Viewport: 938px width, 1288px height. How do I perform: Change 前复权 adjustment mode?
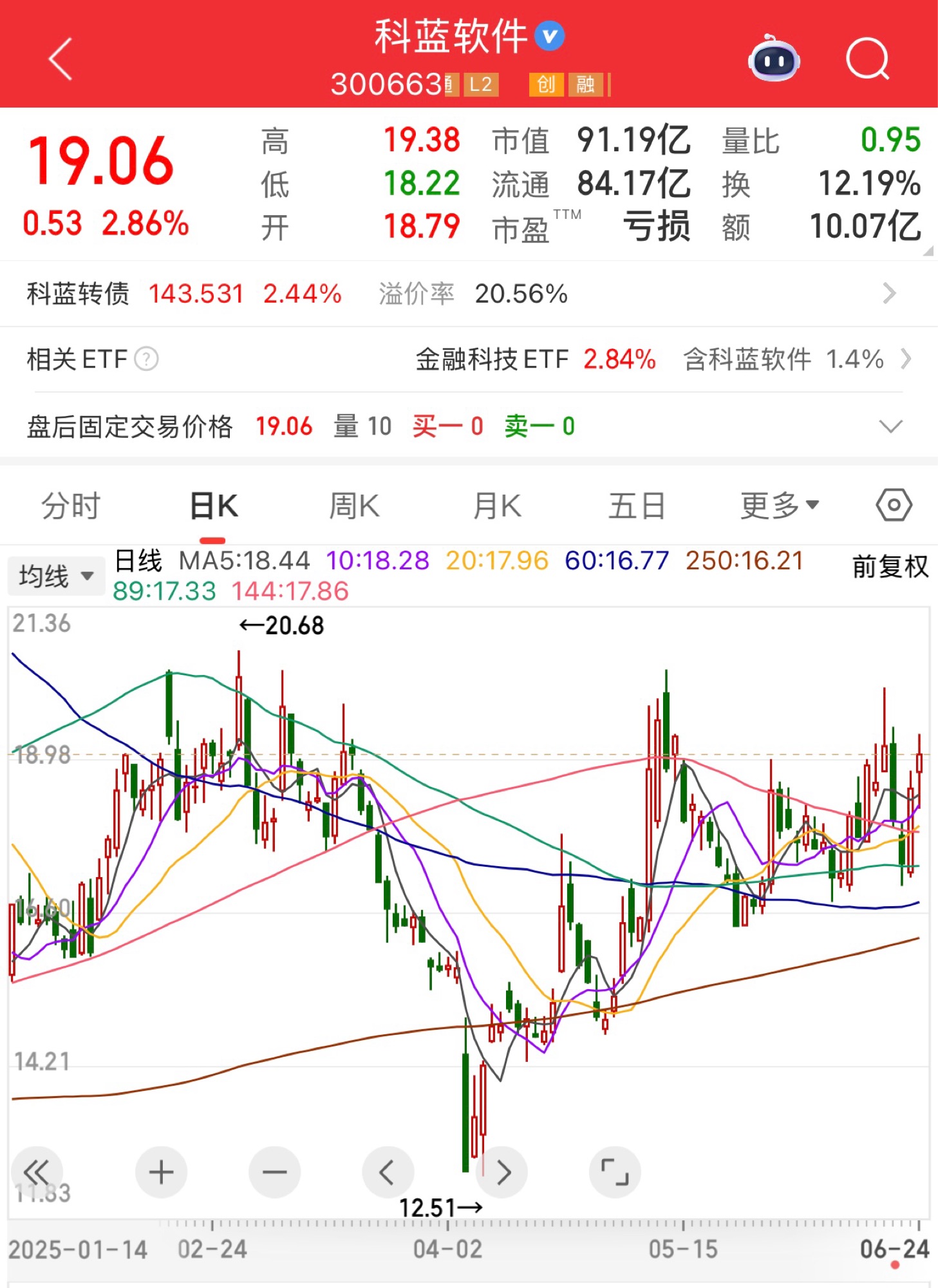pyautogui.click(x=890, y=567)
